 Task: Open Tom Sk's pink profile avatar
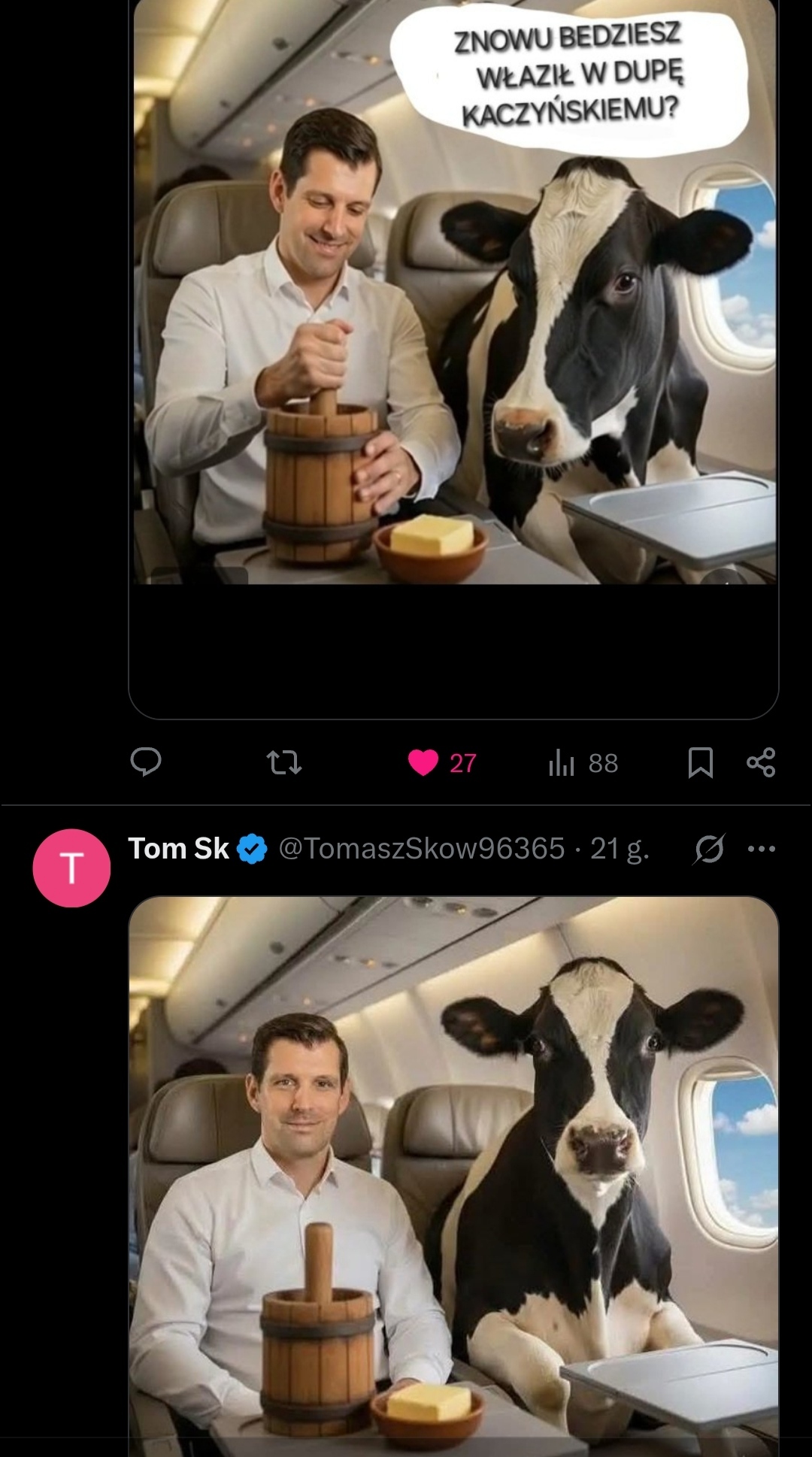click(x=71, y=868)
